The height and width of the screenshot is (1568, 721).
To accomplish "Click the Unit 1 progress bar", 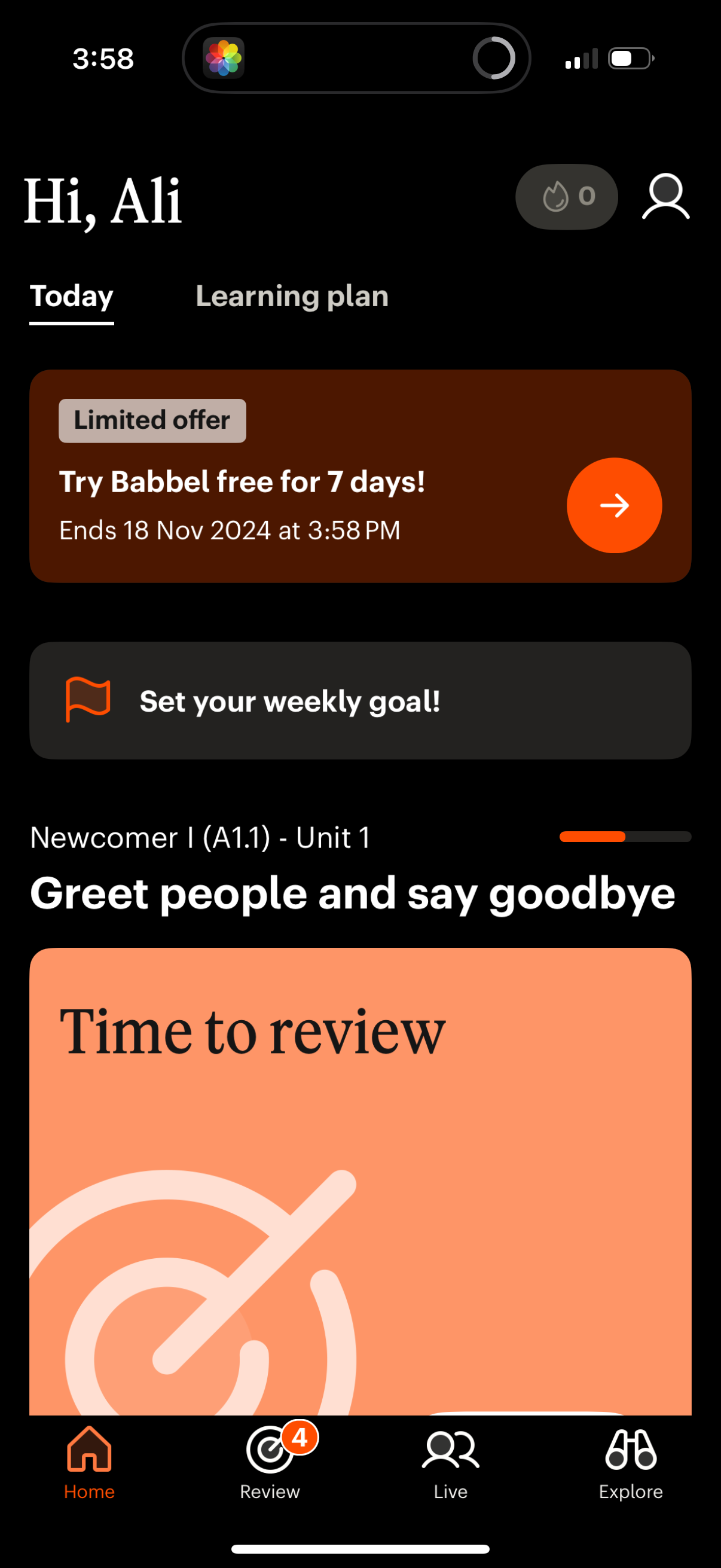I will coord(625,837).
